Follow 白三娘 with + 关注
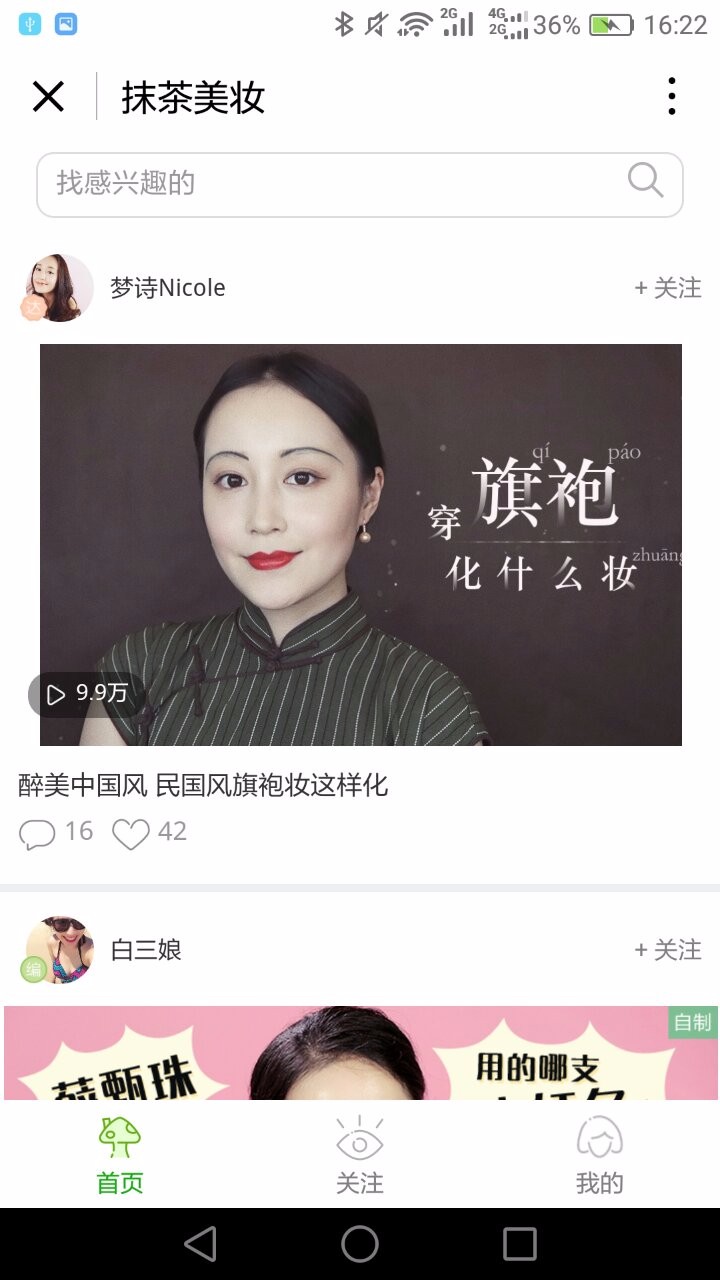Viewport: 720px width, 1280px height. (667, 950)
